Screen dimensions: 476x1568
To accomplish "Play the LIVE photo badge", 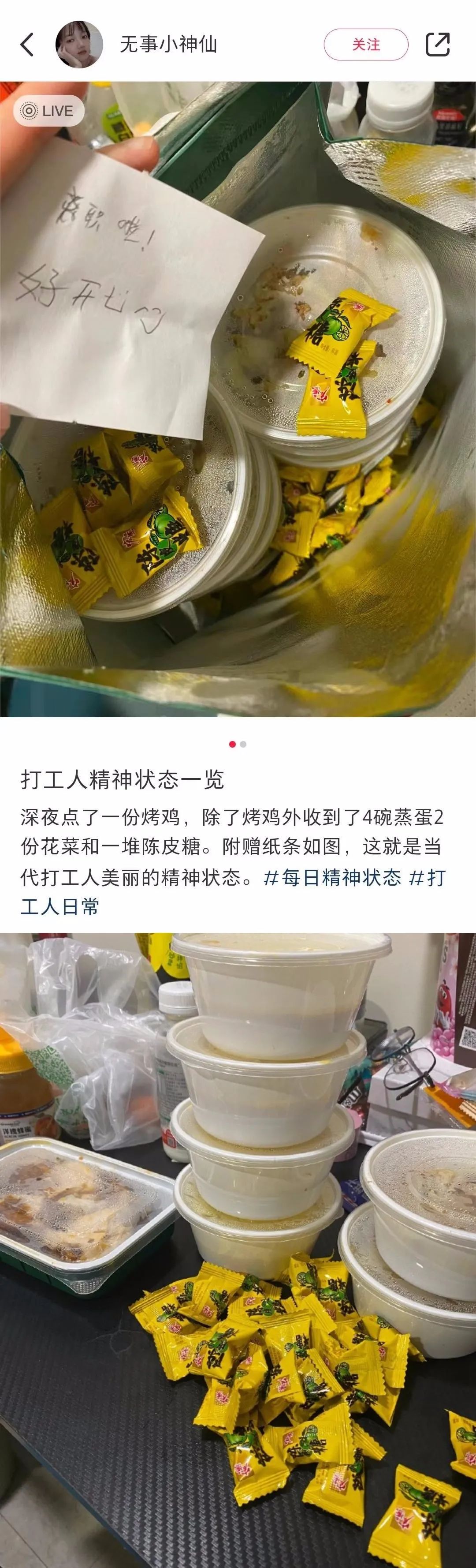I will 48,111.
